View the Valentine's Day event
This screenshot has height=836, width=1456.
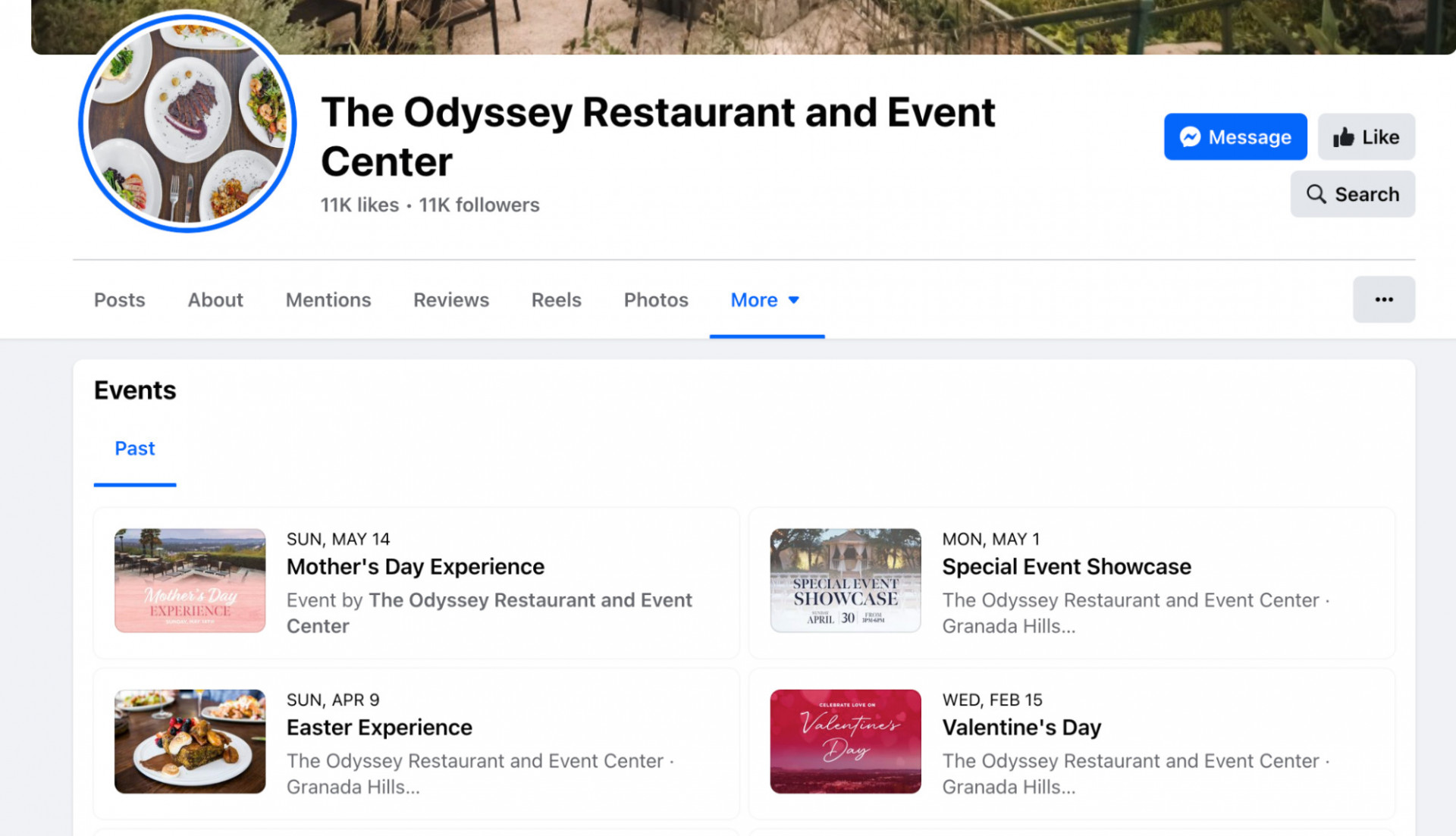[x=1021, y=728]
